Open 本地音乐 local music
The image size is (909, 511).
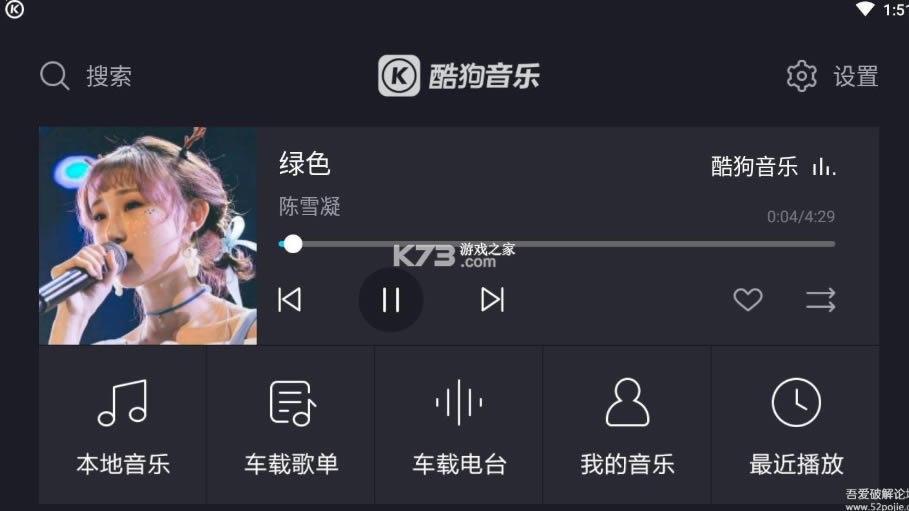[123, 425]
